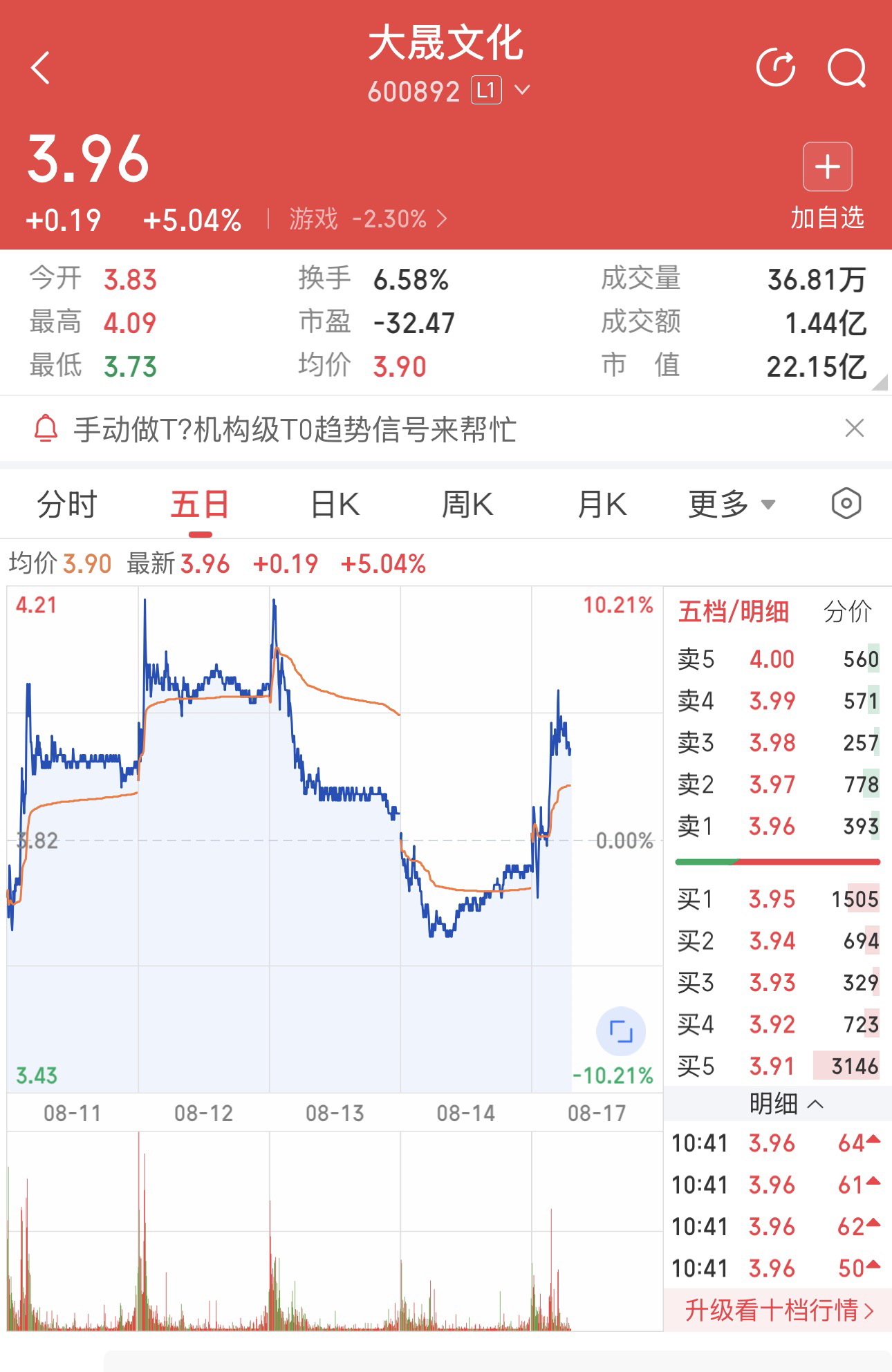892x1372 pixels.
Task: Switch to the 周K chart tab
Action: click(467, 504)
